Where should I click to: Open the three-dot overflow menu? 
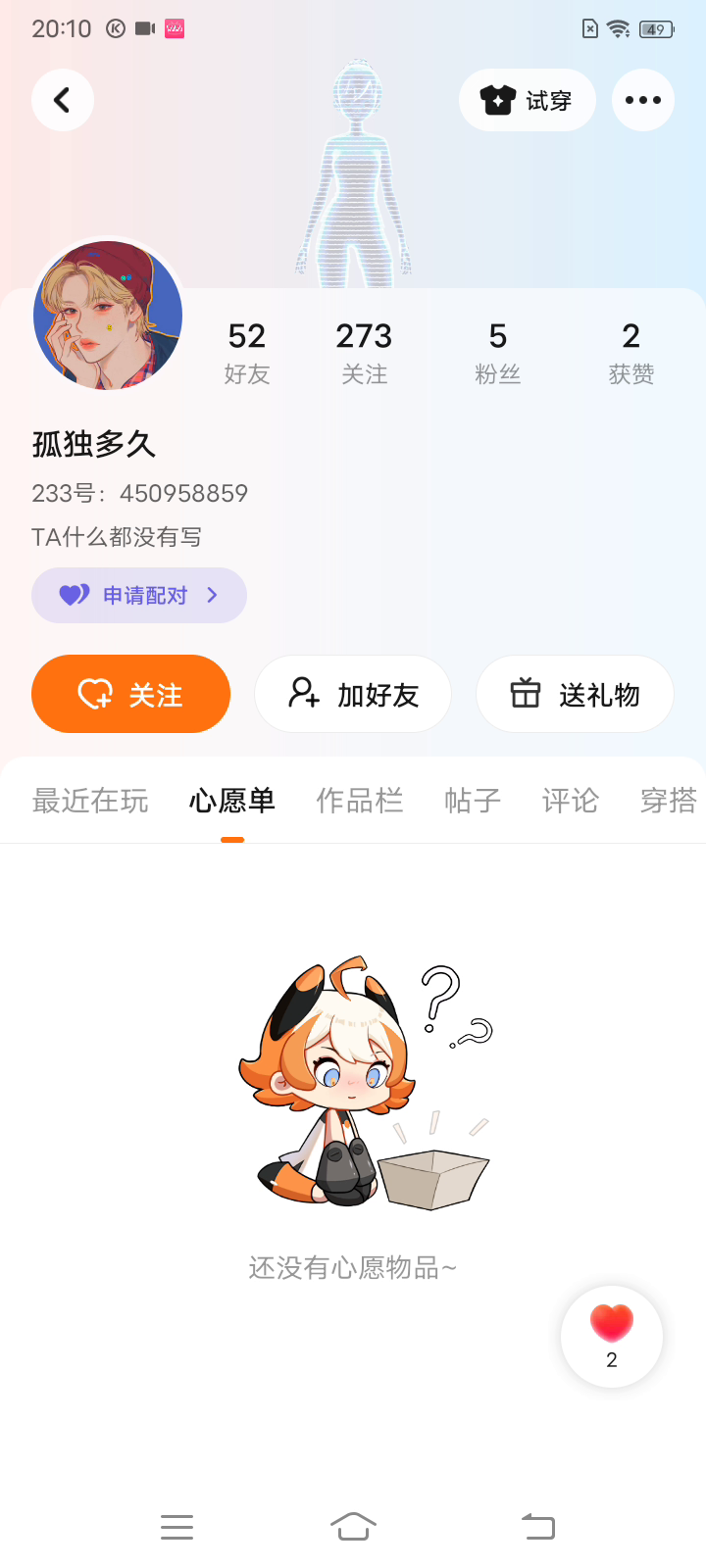[643, 100]
